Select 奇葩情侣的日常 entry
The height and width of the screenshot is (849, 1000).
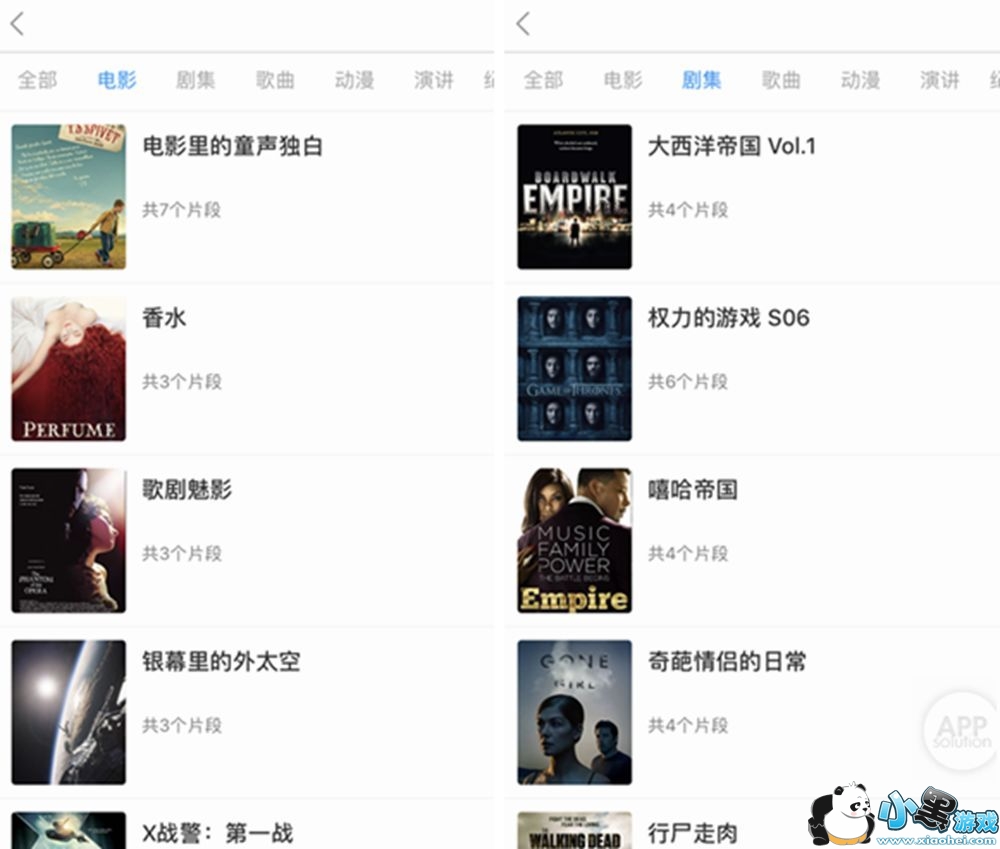coord(726,662)
